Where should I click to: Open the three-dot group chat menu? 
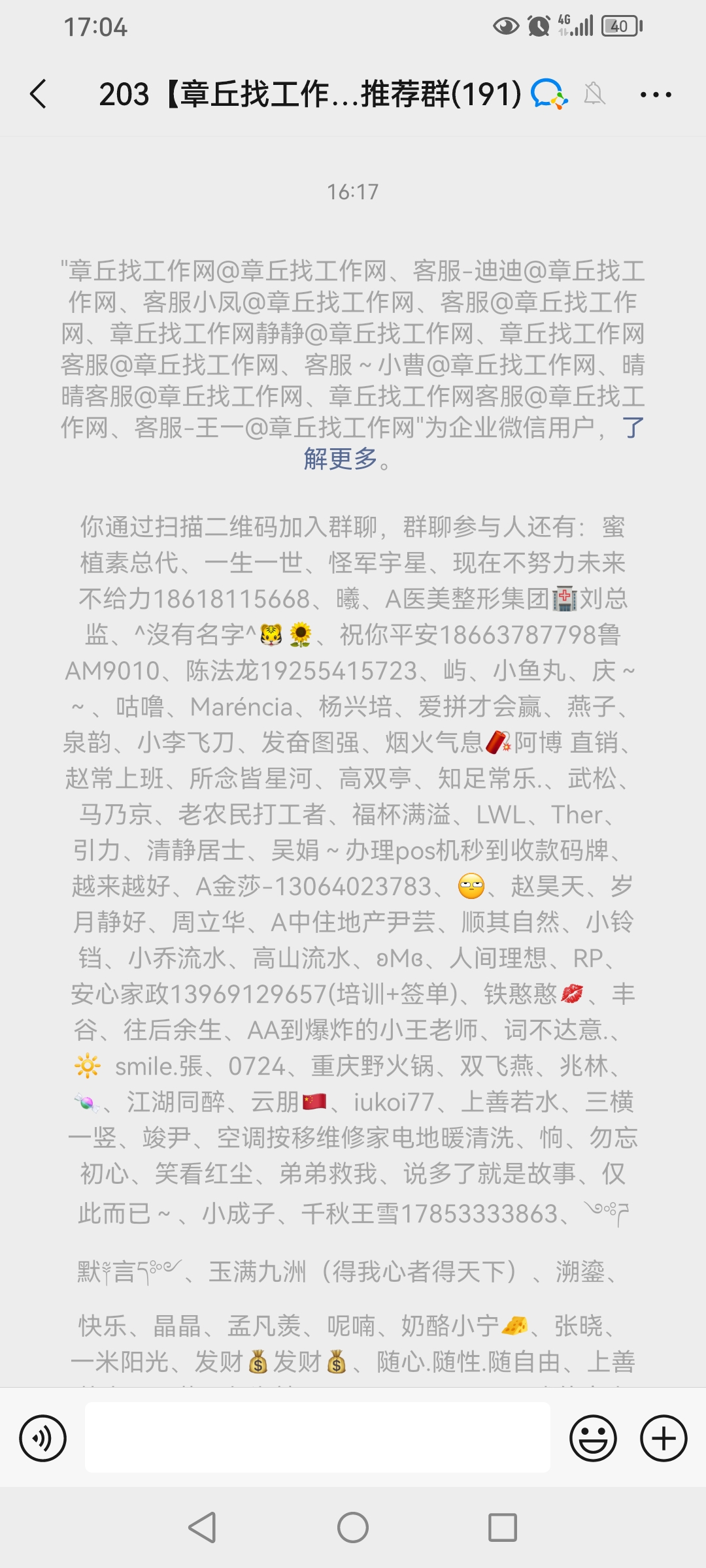click(x=656, y=95)
